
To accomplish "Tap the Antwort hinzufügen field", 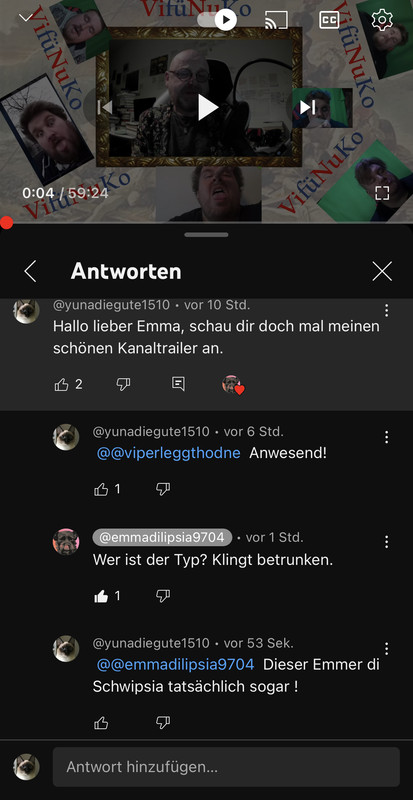I will [226, 767].
